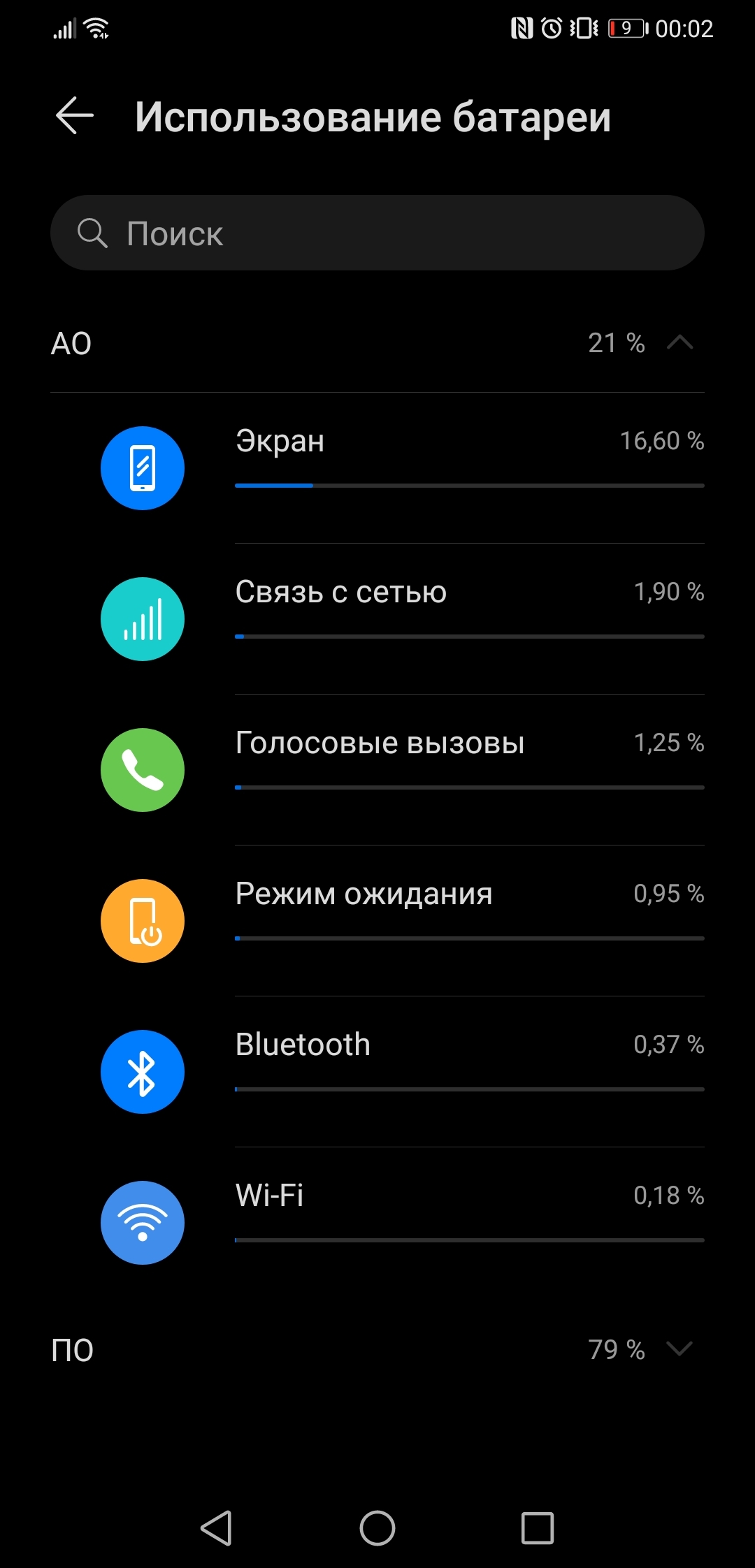Expand the ПО software section
Viewport: 755px width, 1568px height.
coord(377,1349)
